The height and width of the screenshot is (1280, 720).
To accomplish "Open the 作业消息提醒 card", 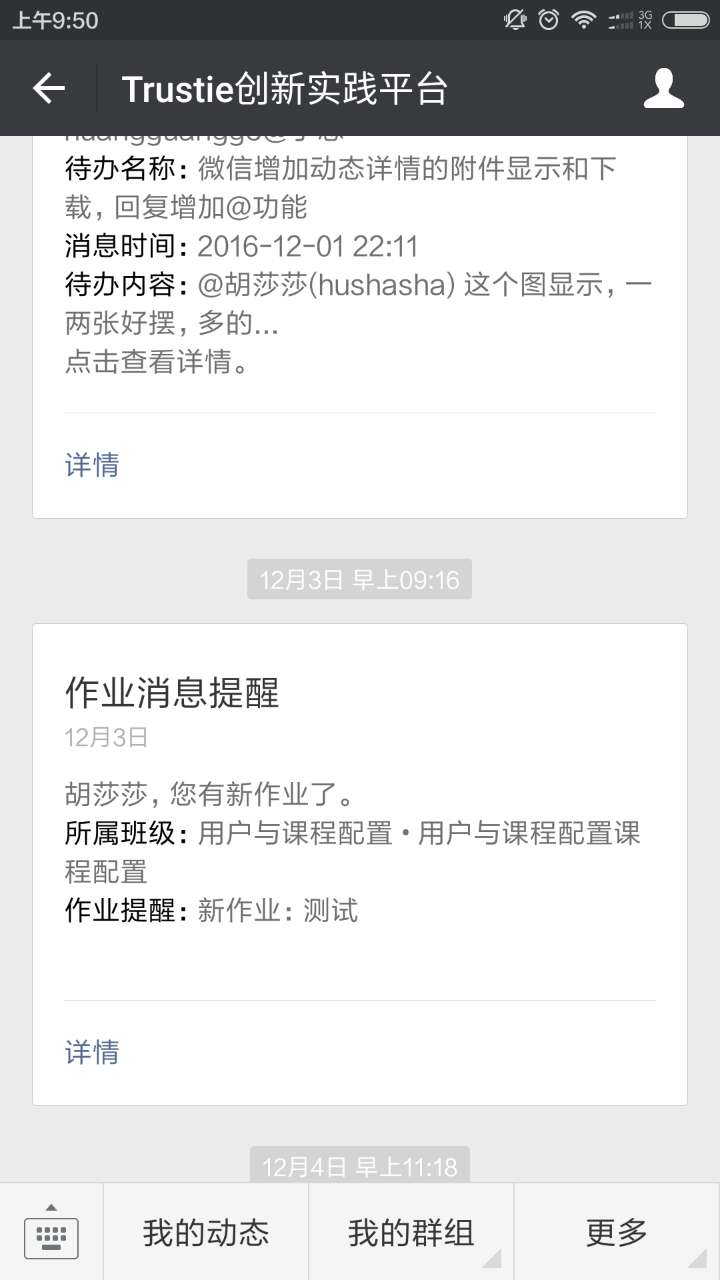I will click(360, 864).
